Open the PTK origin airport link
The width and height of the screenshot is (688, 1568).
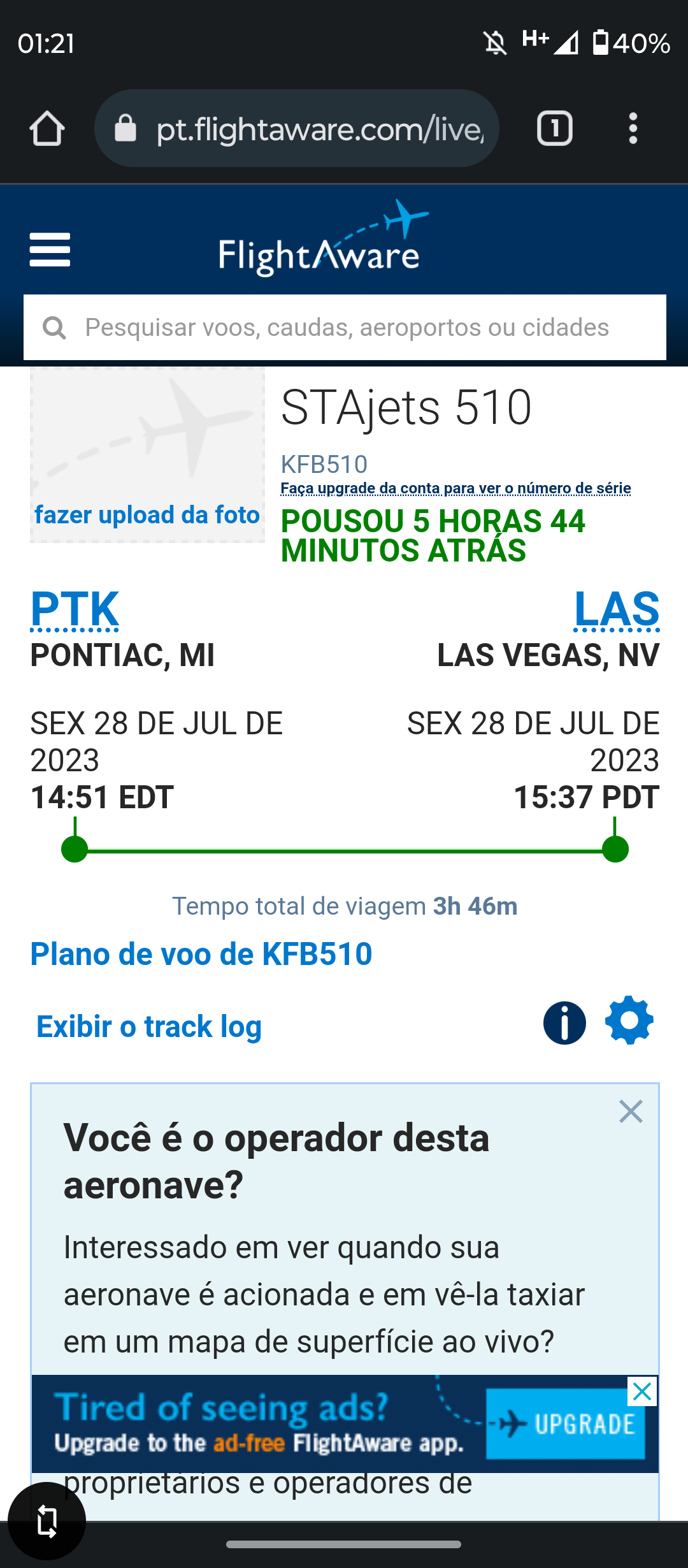tap(75, 610)
